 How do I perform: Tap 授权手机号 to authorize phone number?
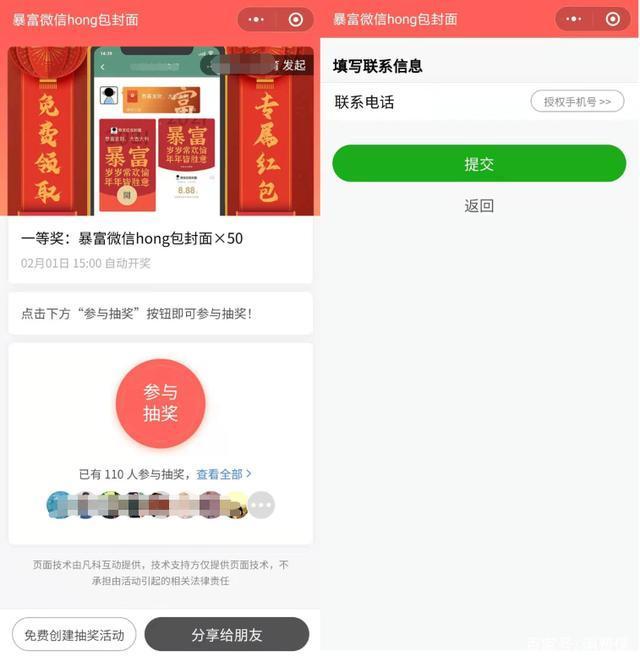[577, 101]
